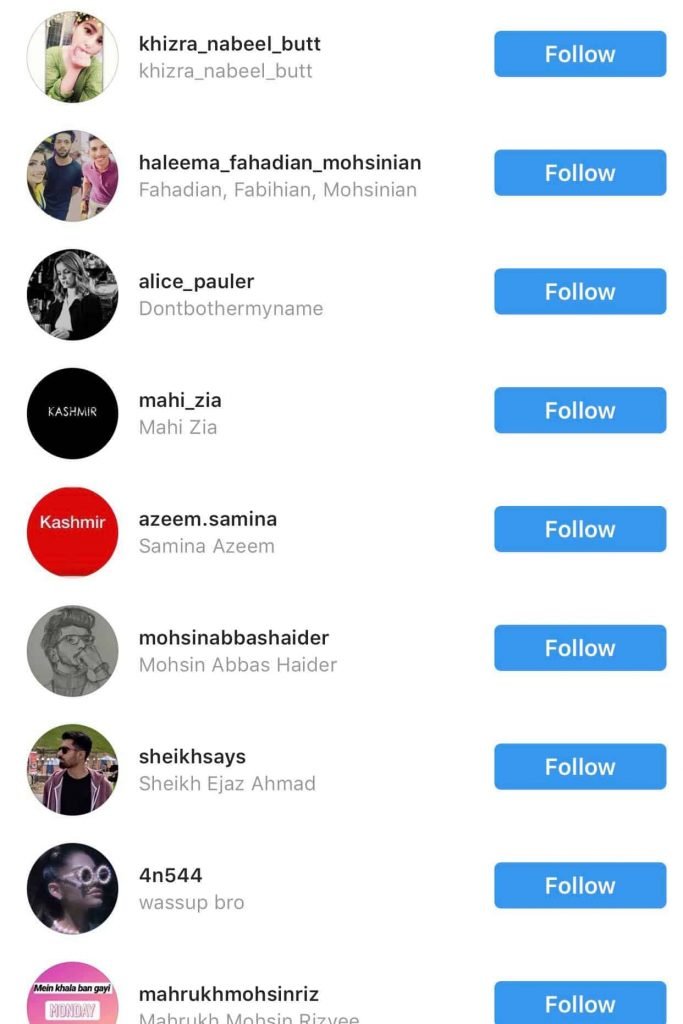Follow user 4n544
This screenshot has width=683, height=1024.
[x=579, y=886]
